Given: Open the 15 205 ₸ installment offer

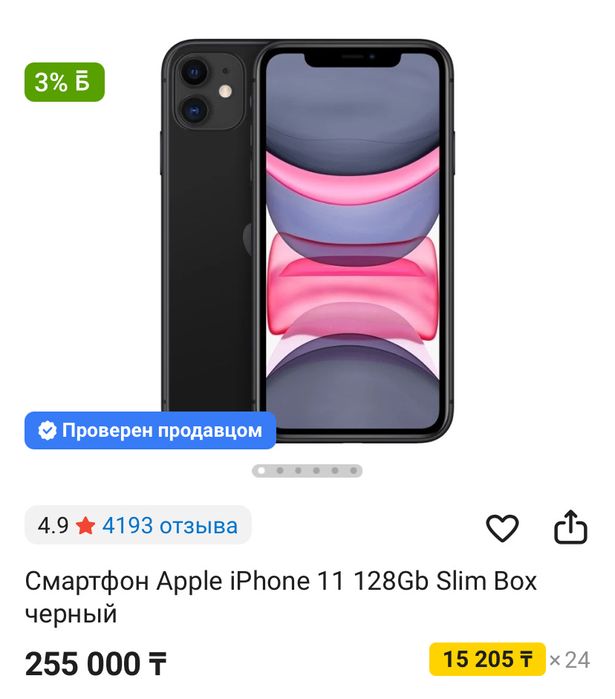Looking at the screenshot, I should [x=488, y=660].
